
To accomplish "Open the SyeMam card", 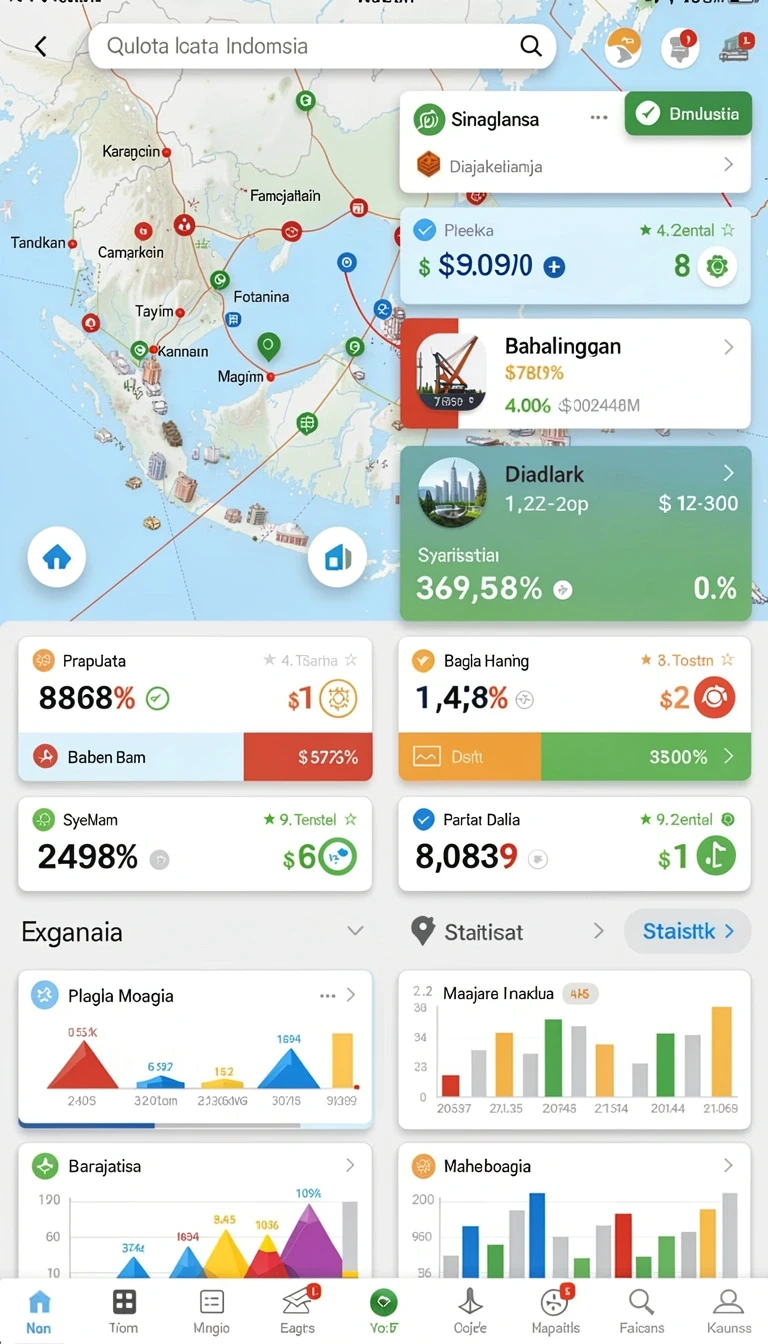I will 195,844.
